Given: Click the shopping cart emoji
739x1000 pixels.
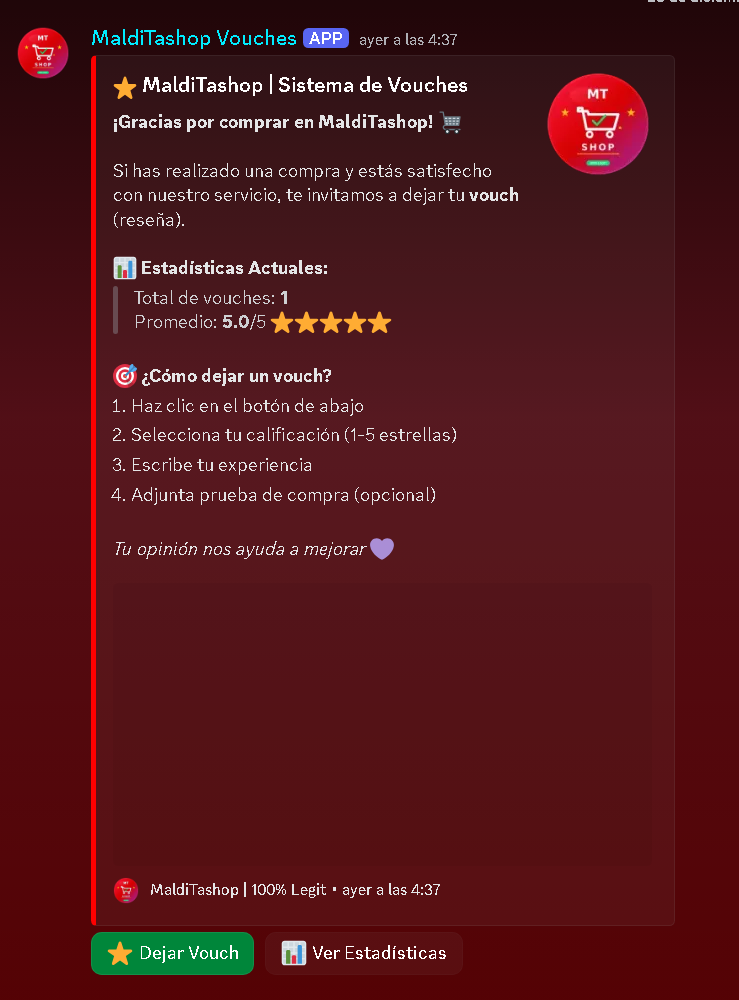Looking at the screenshot, I should point(450,122).
